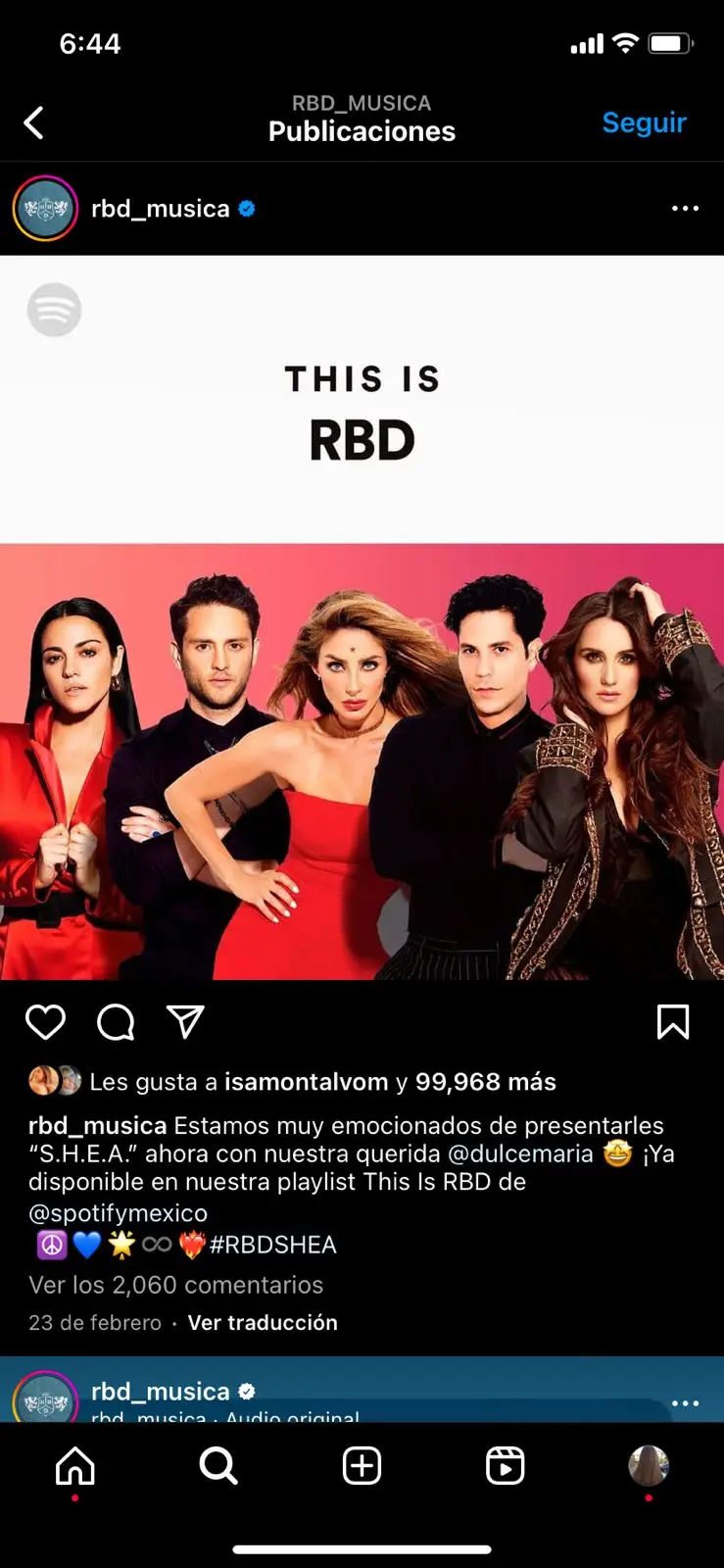The height and width of the screenshot is (1568, 724).
Task: Switch to the Search tab
Action: [x=218, y=1467]
